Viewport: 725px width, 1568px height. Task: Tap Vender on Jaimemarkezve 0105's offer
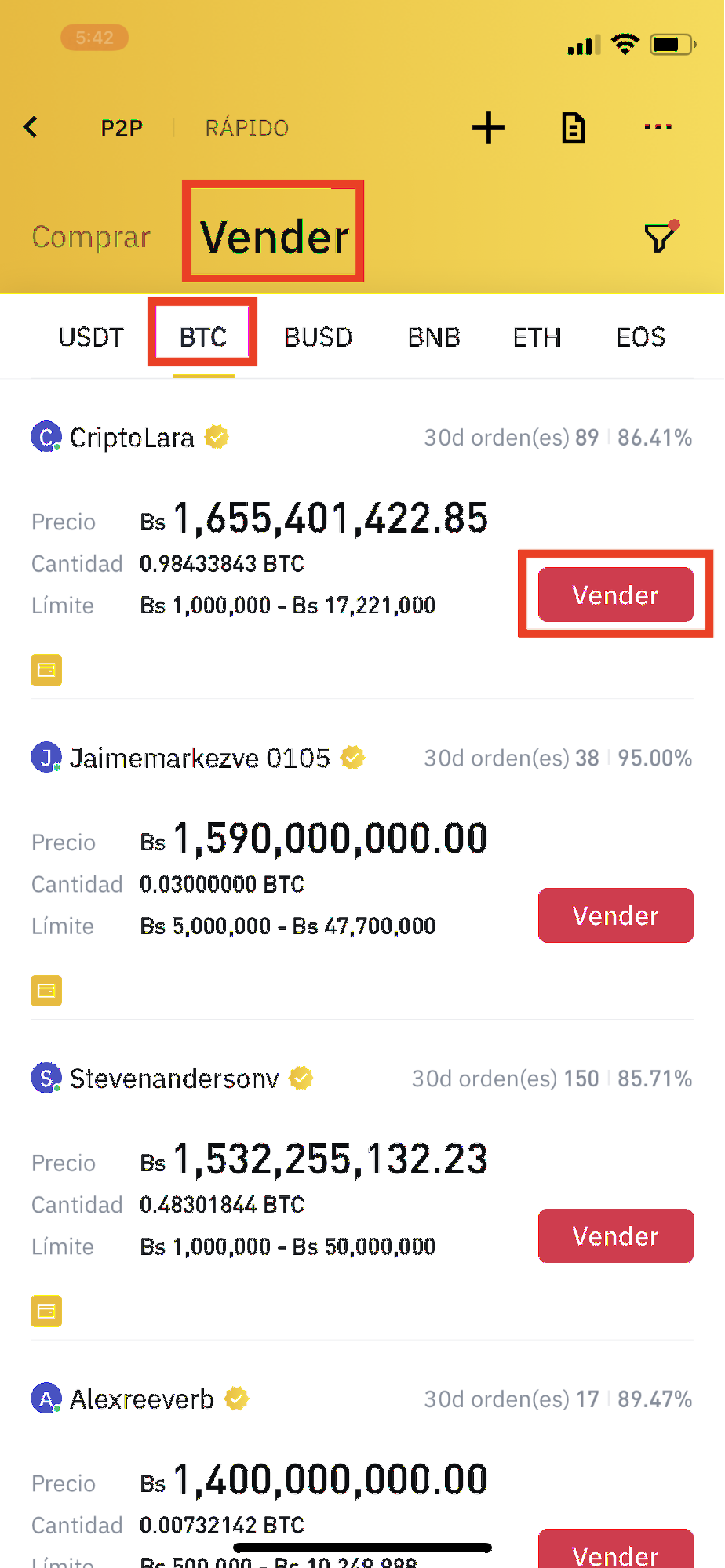616,915
